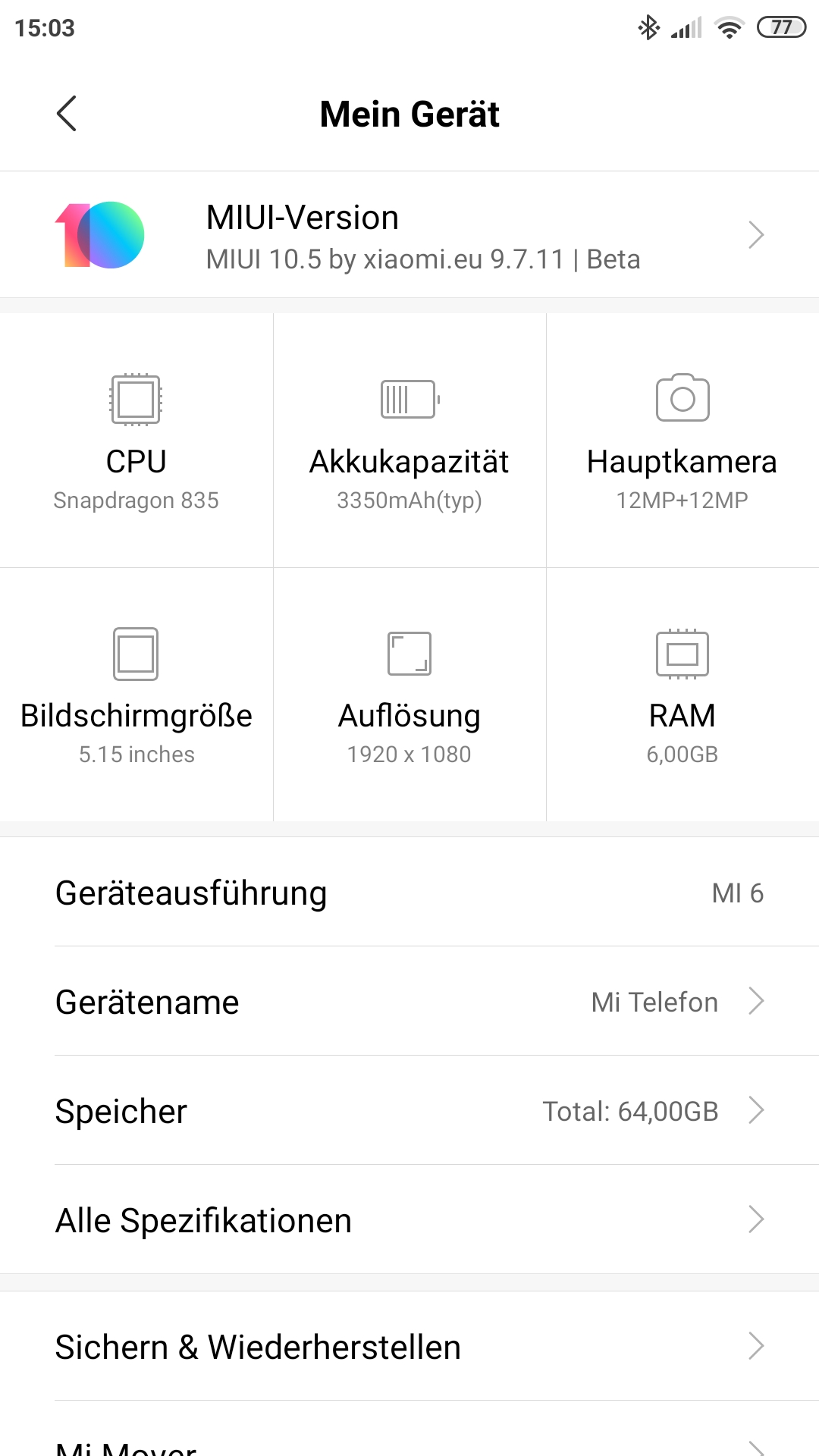Select the Geräteausführung MI 6 row

tap(409, 893)
